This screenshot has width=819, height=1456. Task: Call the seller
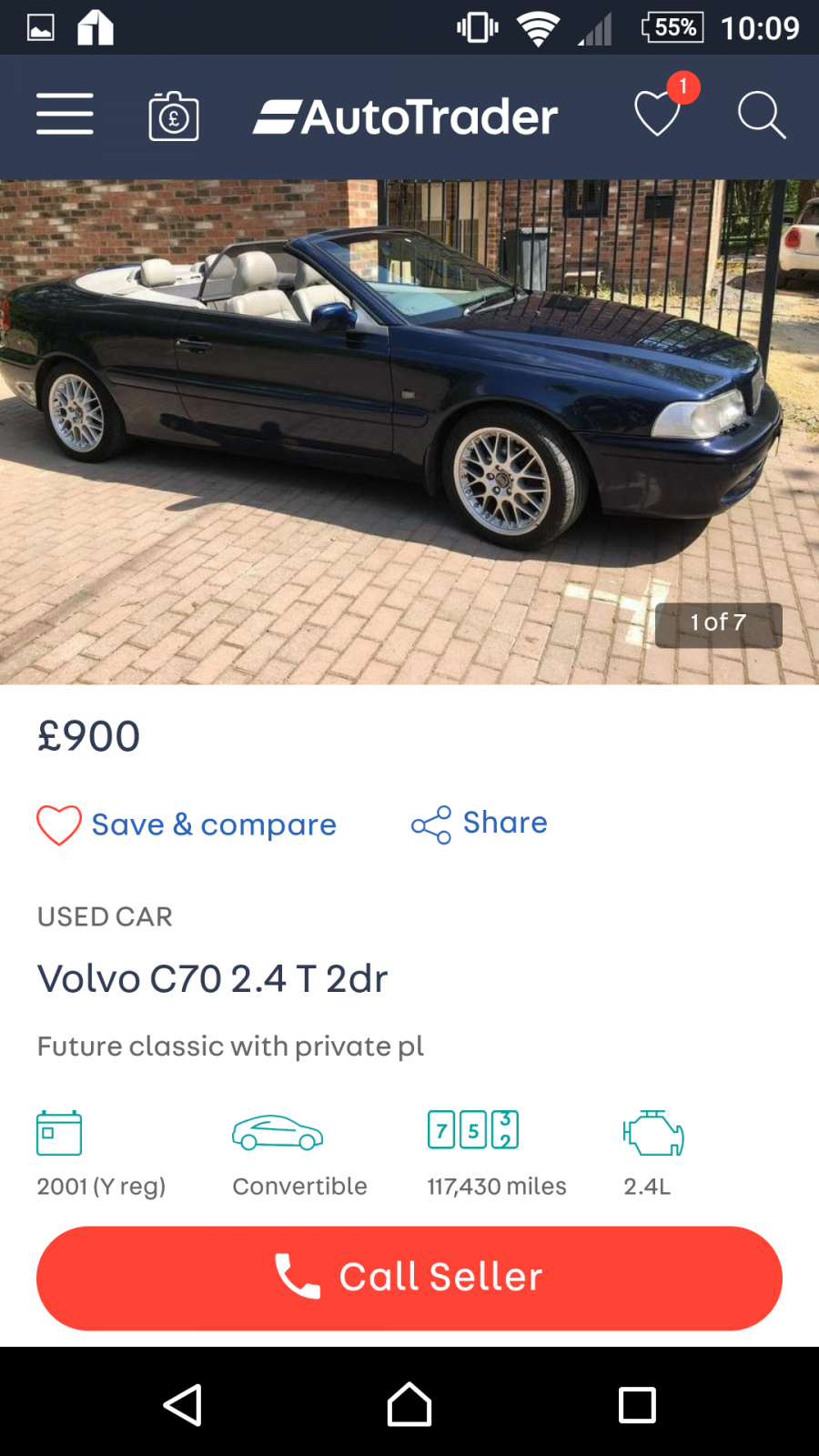coord(409,1278)
